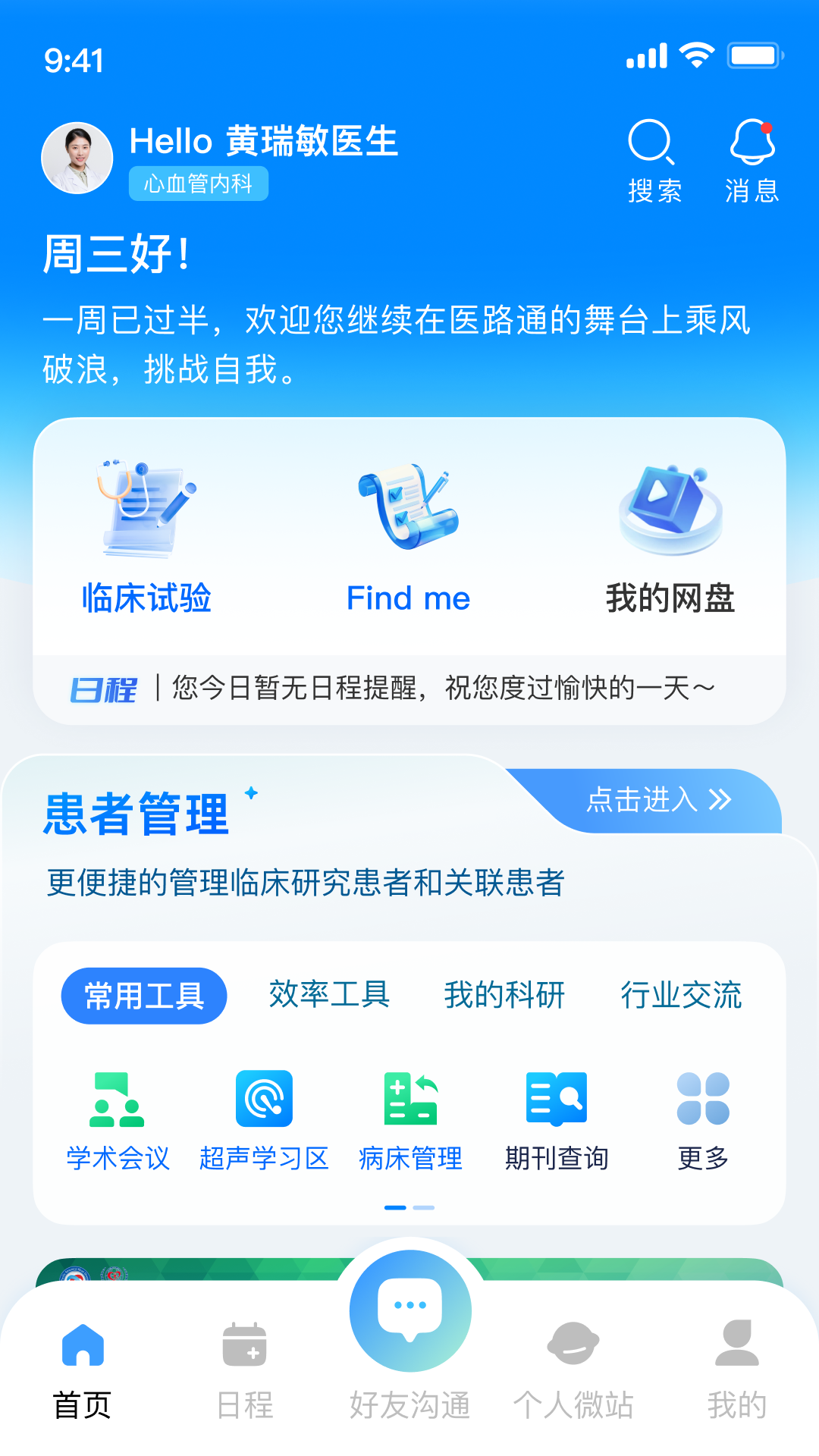
Task: Switch to the 效率工具 tab
Action: [x=328, y=996]
